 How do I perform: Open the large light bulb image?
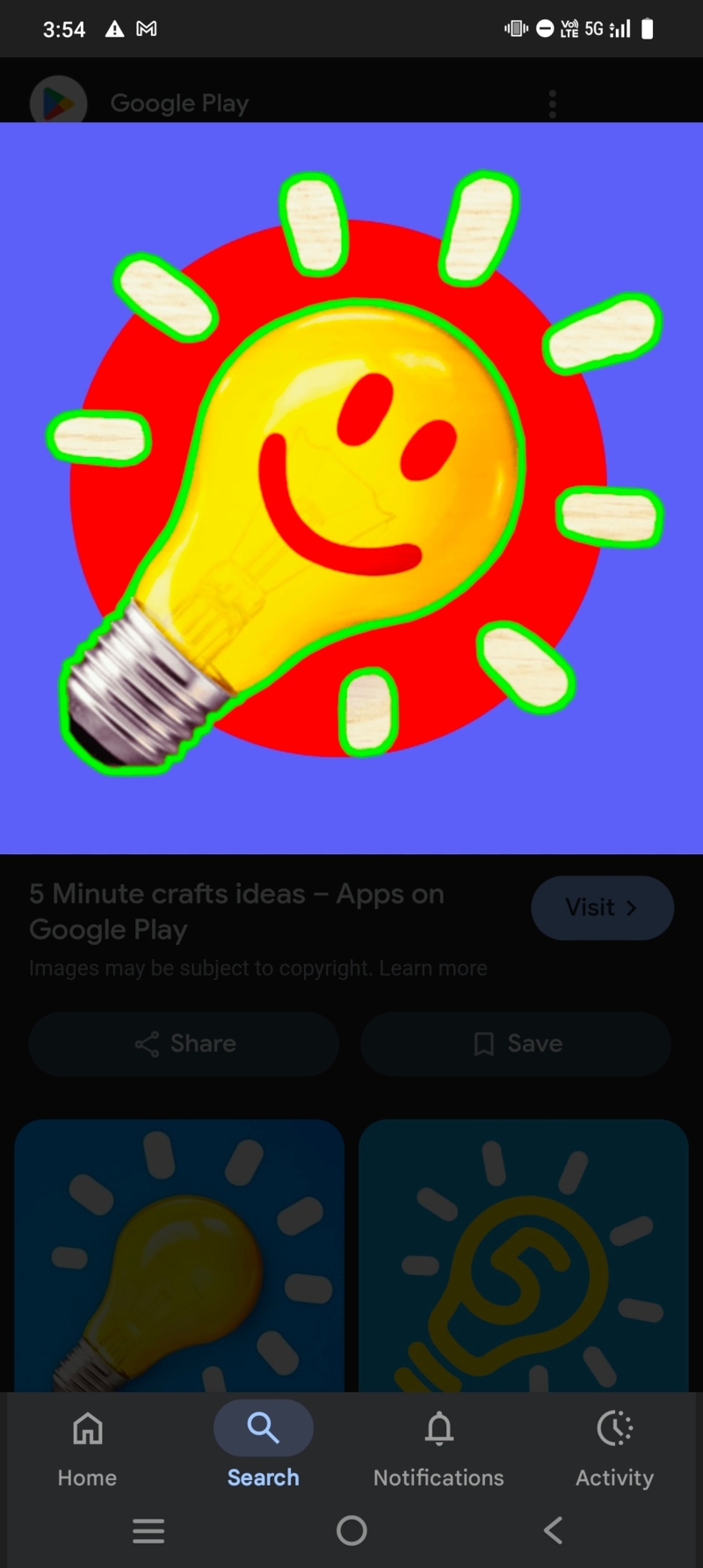click(x=351, y=488)
